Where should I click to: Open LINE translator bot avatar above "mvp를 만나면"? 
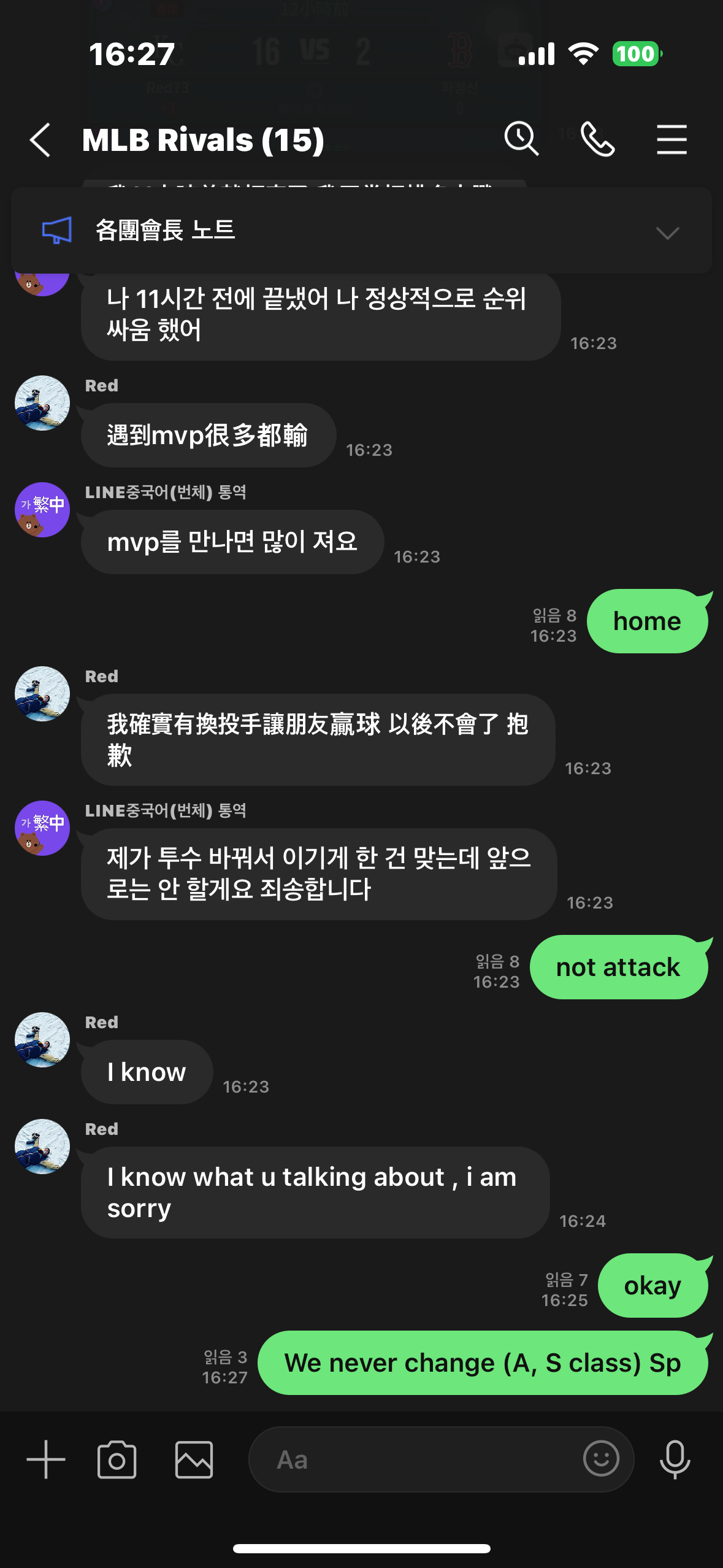pyautogui.click(x=42, y=510)
